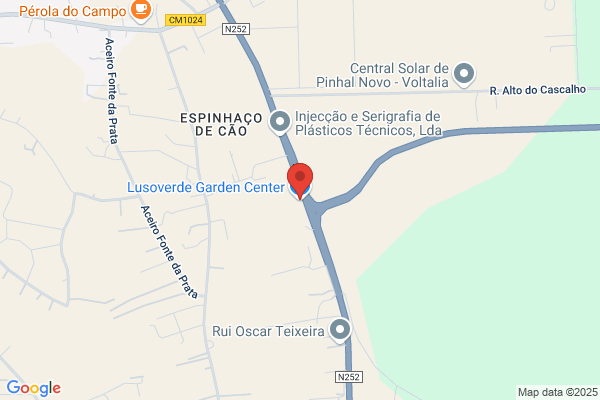600x400 pixels.
Task: Select Central Solar de Pinhal Novo marker
Action: [464, 74]
